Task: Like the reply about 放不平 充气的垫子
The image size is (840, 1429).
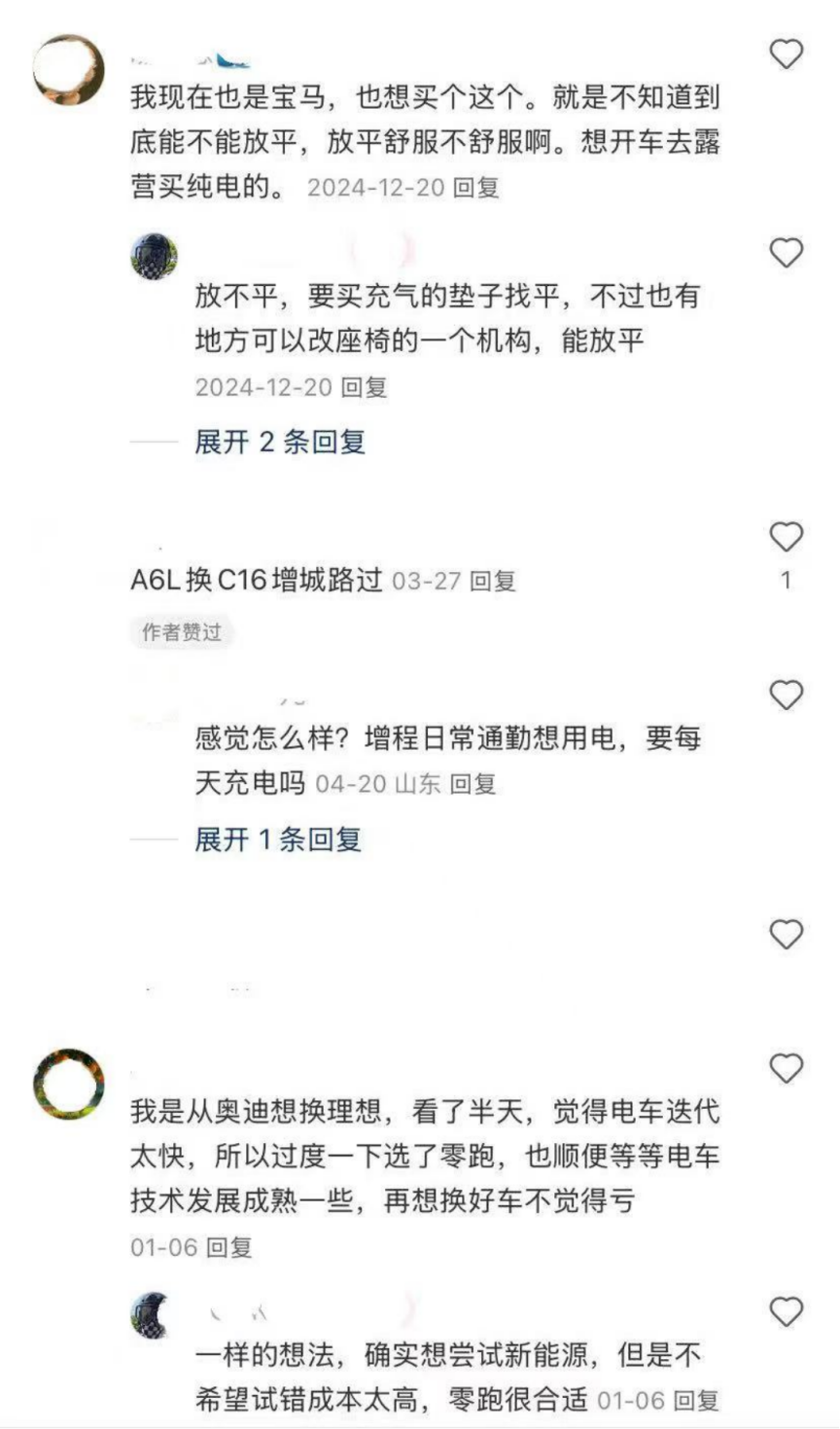Action: point(786,253)
